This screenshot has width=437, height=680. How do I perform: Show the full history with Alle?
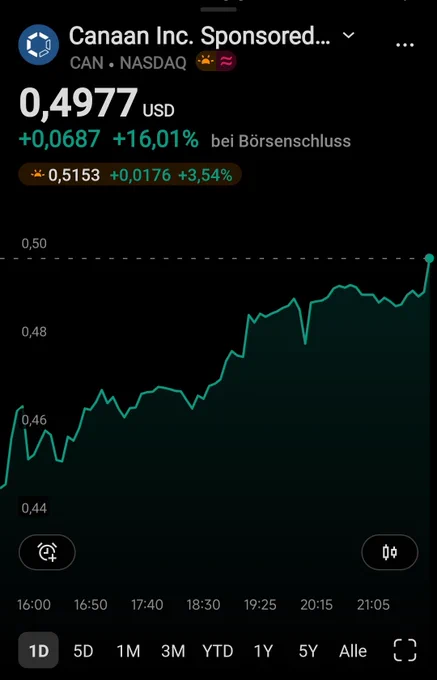pos(353,651)
